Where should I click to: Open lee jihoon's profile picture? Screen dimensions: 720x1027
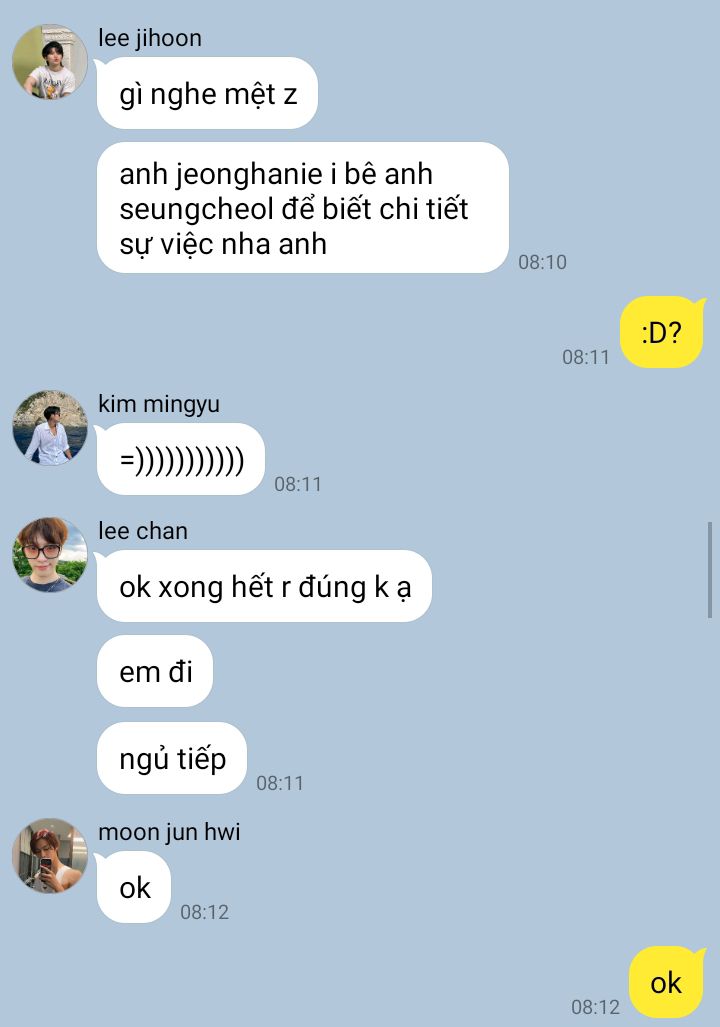[49, 62]
